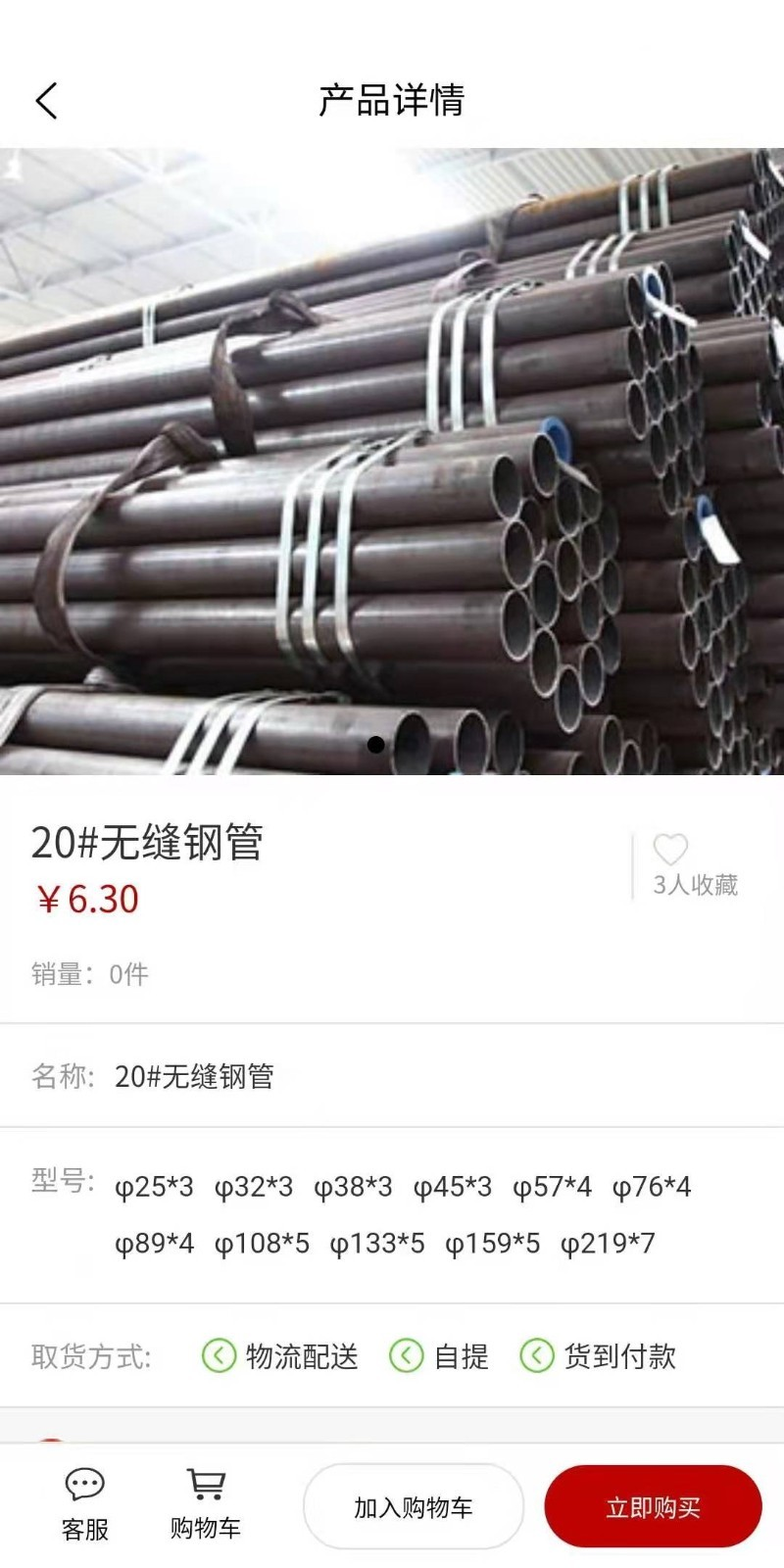This screenshot has height=1568, width=784.
Task: View the product photo of steel pipes
Action: click(392, 461)
